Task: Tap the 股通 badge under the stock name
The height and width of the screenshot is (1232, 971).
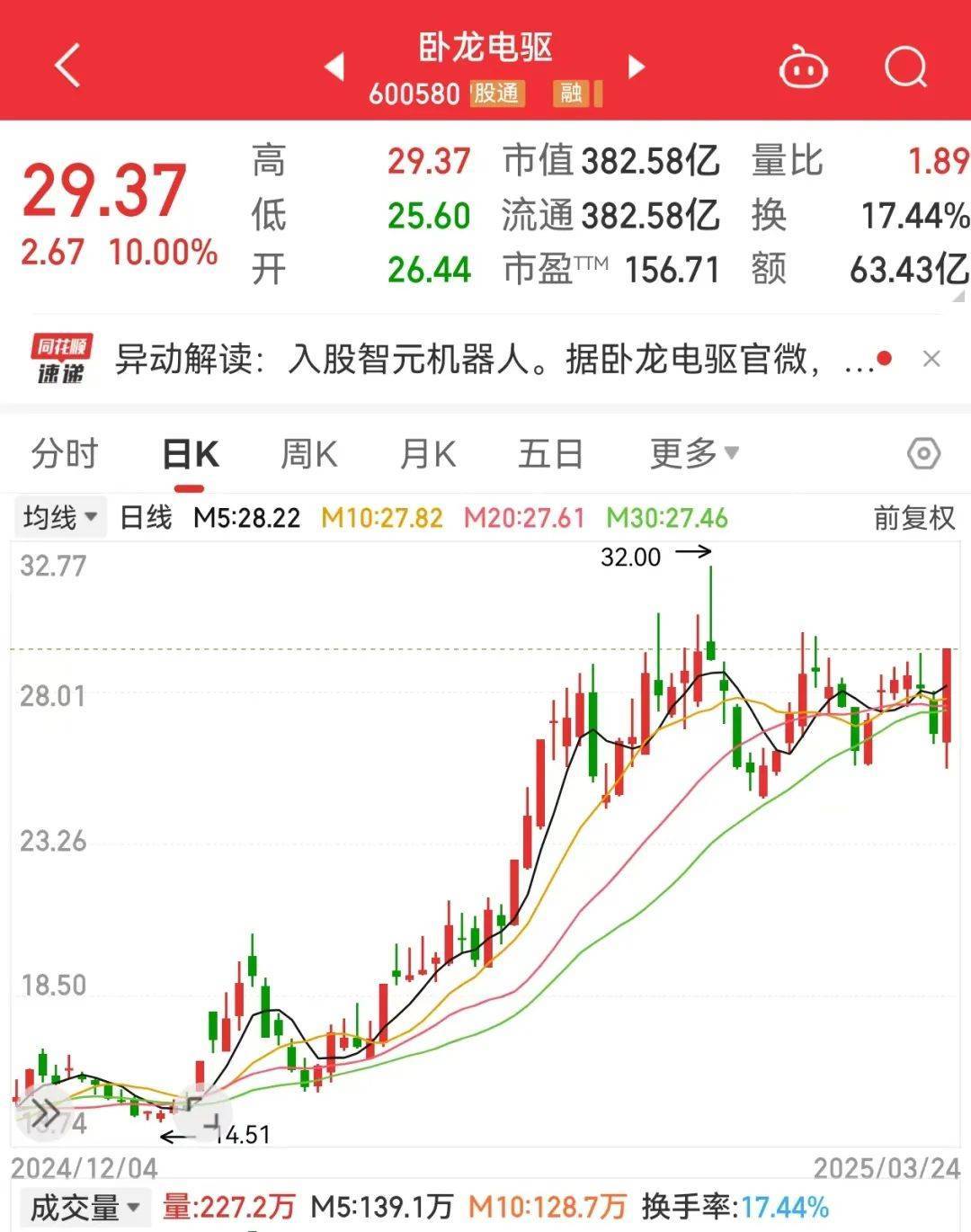Action: click(x=499, y=94)
